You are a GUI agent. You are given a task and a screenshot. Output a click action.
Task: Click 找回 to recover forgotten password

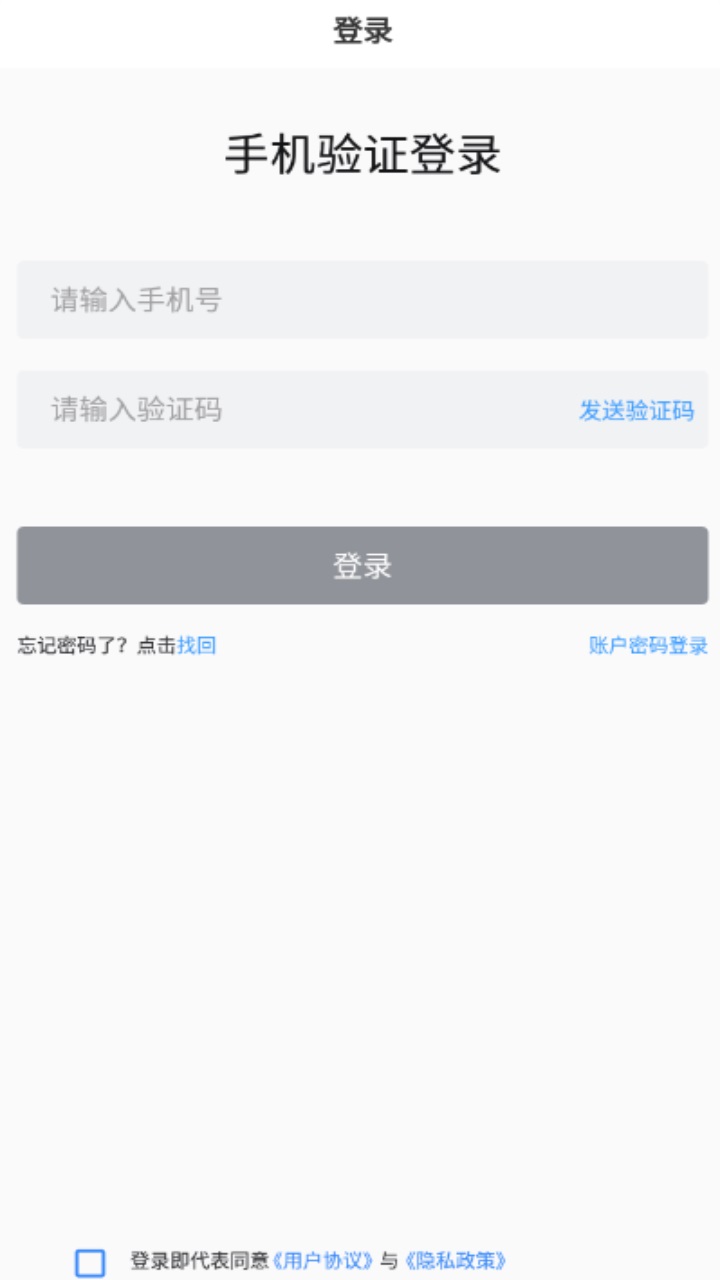click(196, 645)
